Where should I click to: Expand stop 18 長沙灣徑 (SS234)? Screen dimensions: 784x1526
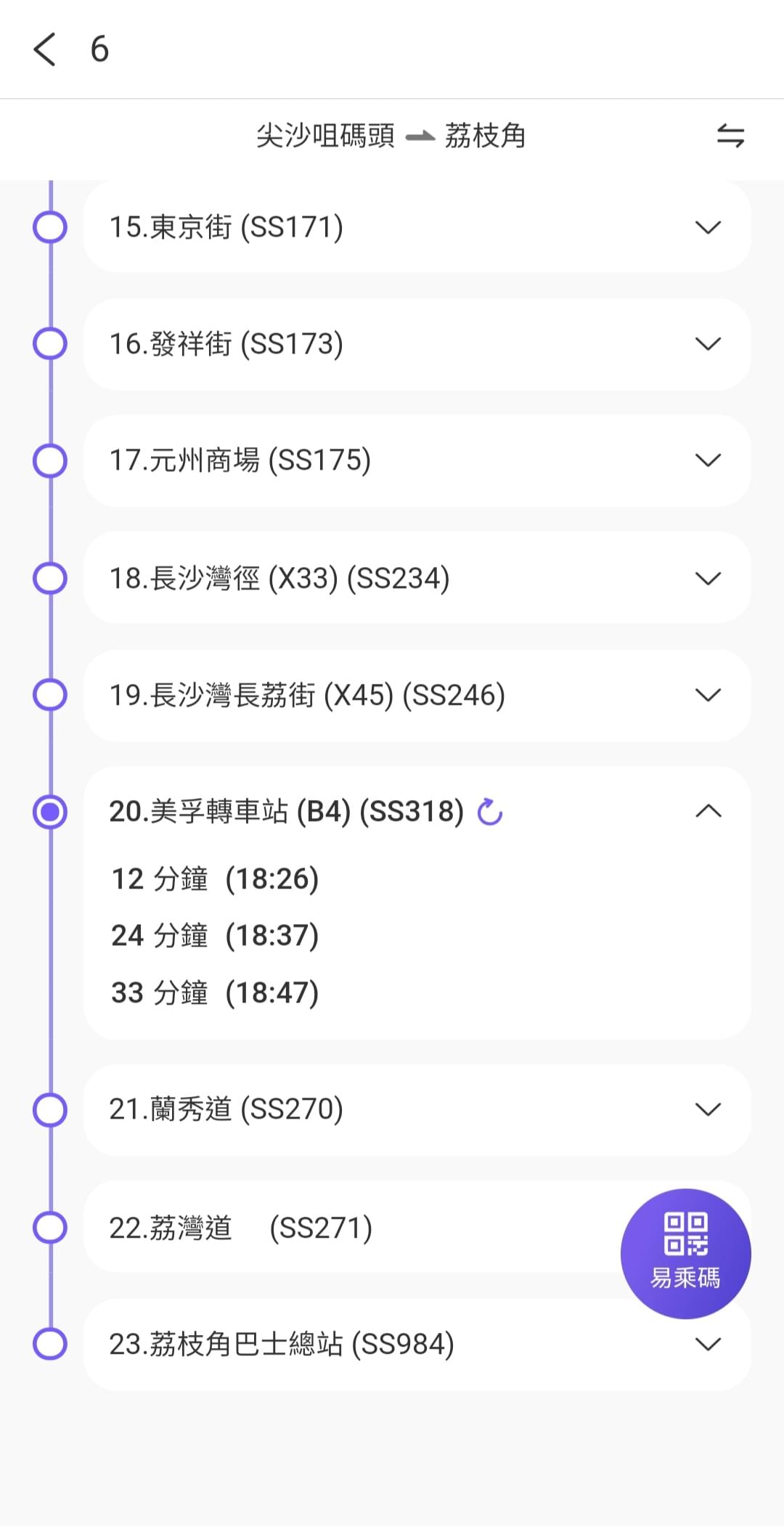[x=417, y=579]
